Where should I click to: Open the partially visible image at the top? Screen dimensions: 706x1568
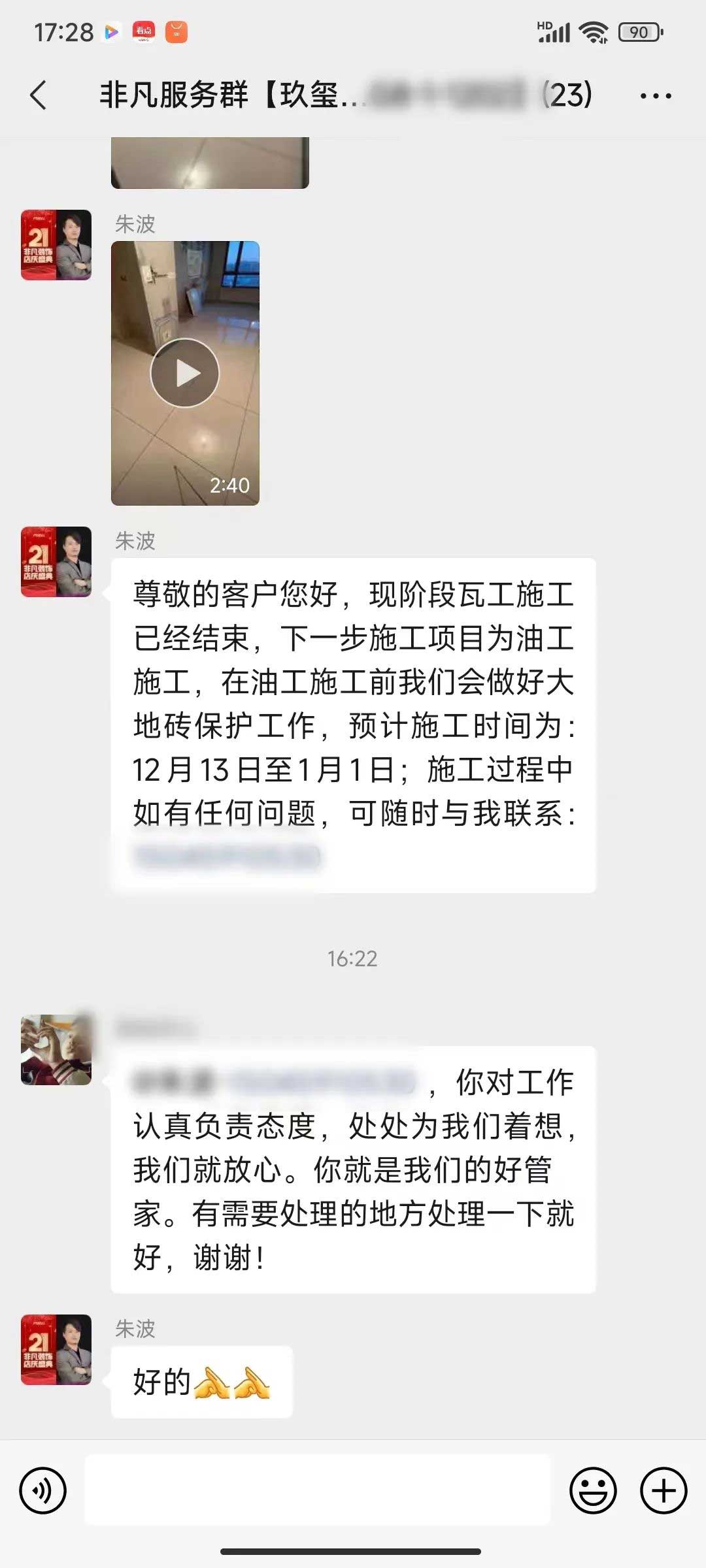pos(209,163)
